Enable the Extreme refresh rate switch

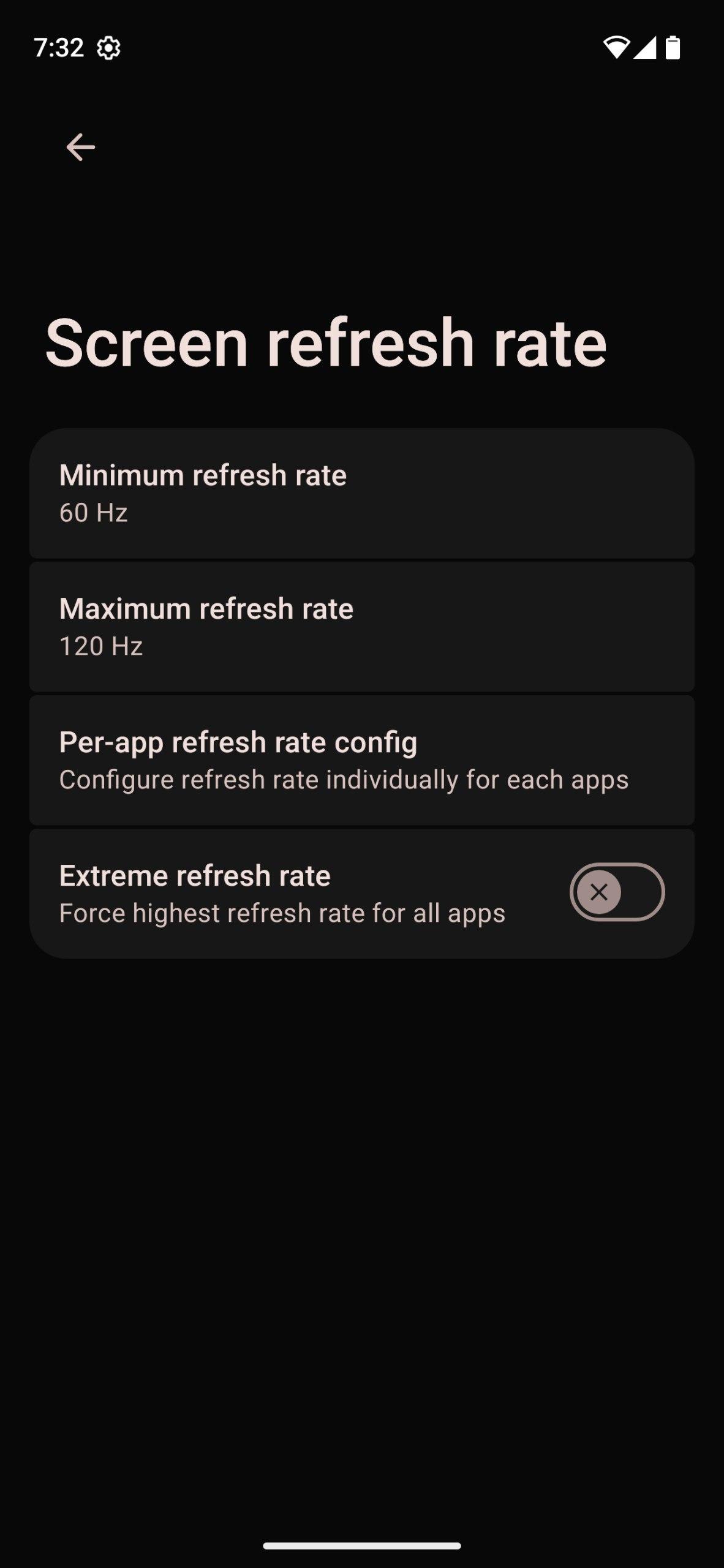pos(616,892)
